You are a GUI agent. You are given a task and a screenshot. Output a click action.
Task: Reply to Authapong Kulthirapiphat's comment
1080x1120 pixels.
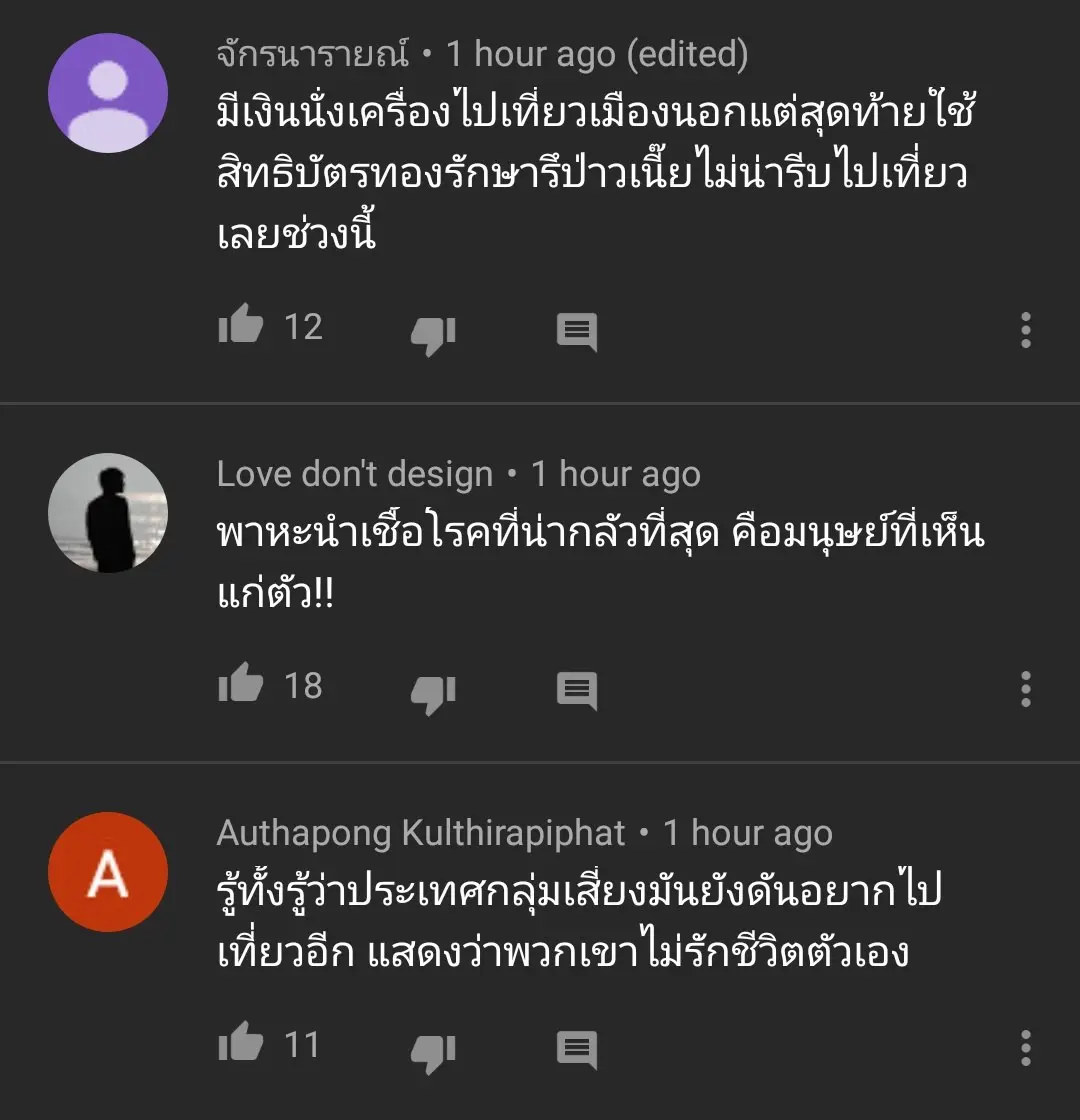coord(576,1049)
